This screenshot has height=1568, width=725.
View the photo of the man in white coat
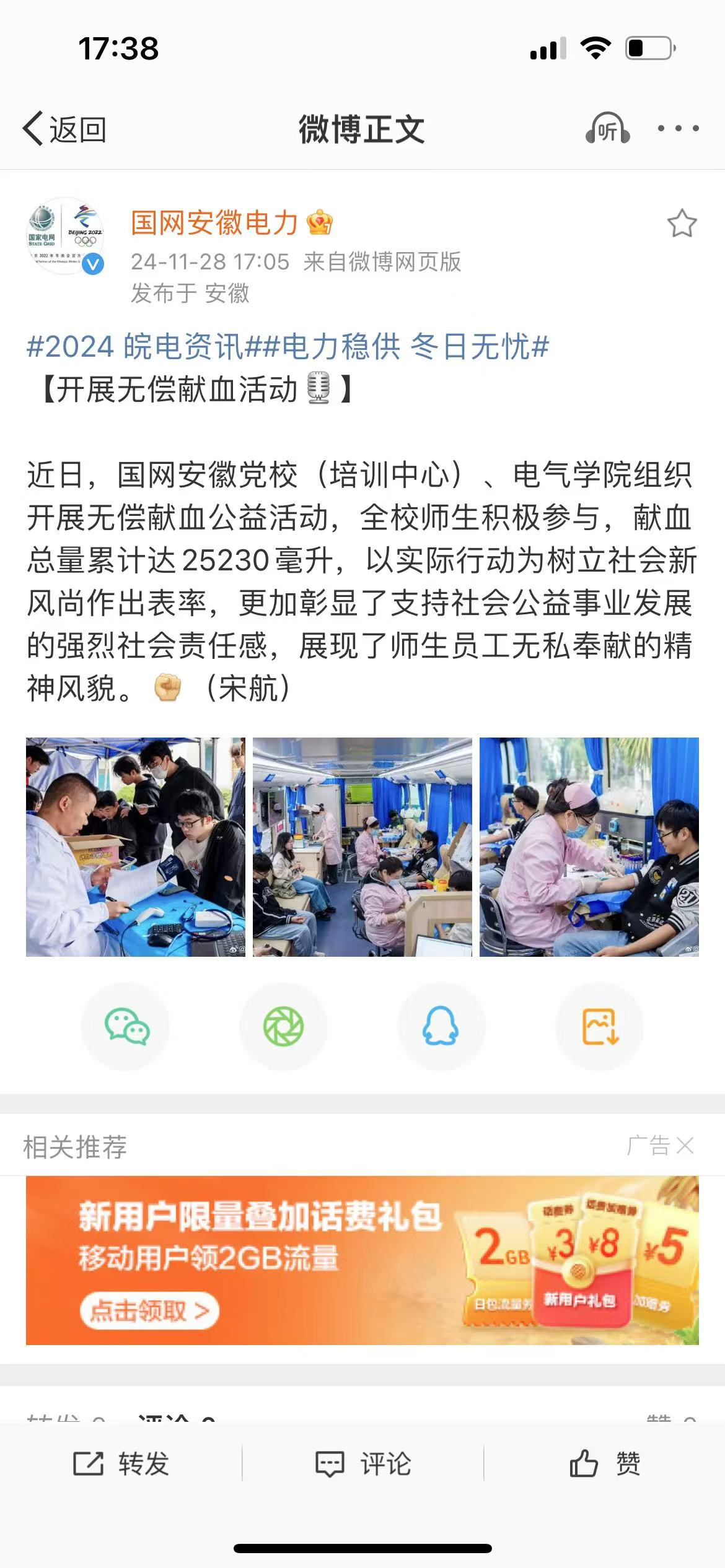pyautogui.click(x=136, y=847)
